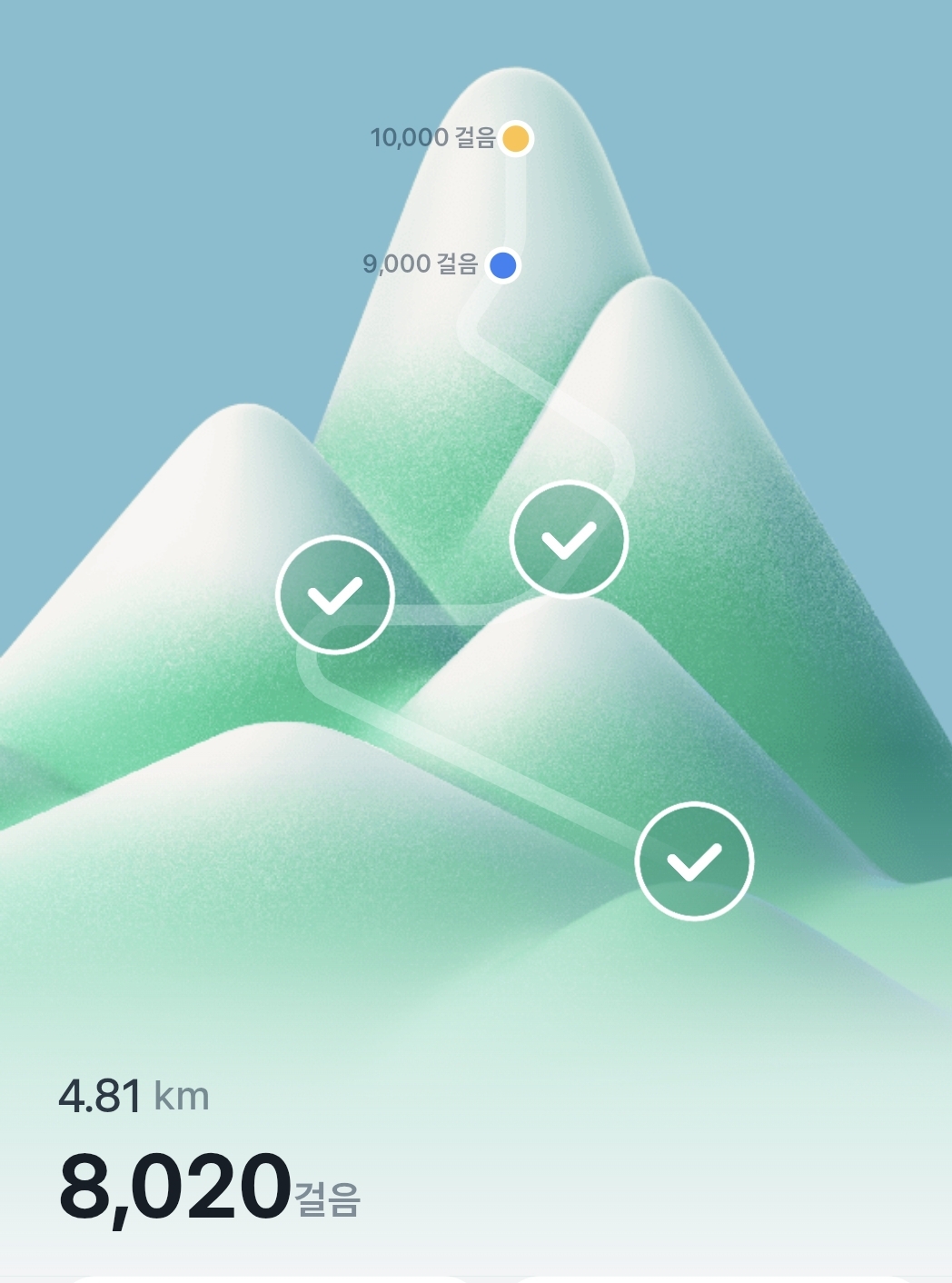Viewport: 952px width, 1283px height.
Task: Tap the 10,000 걸음 yellow milestone marker
Action: 515,139
